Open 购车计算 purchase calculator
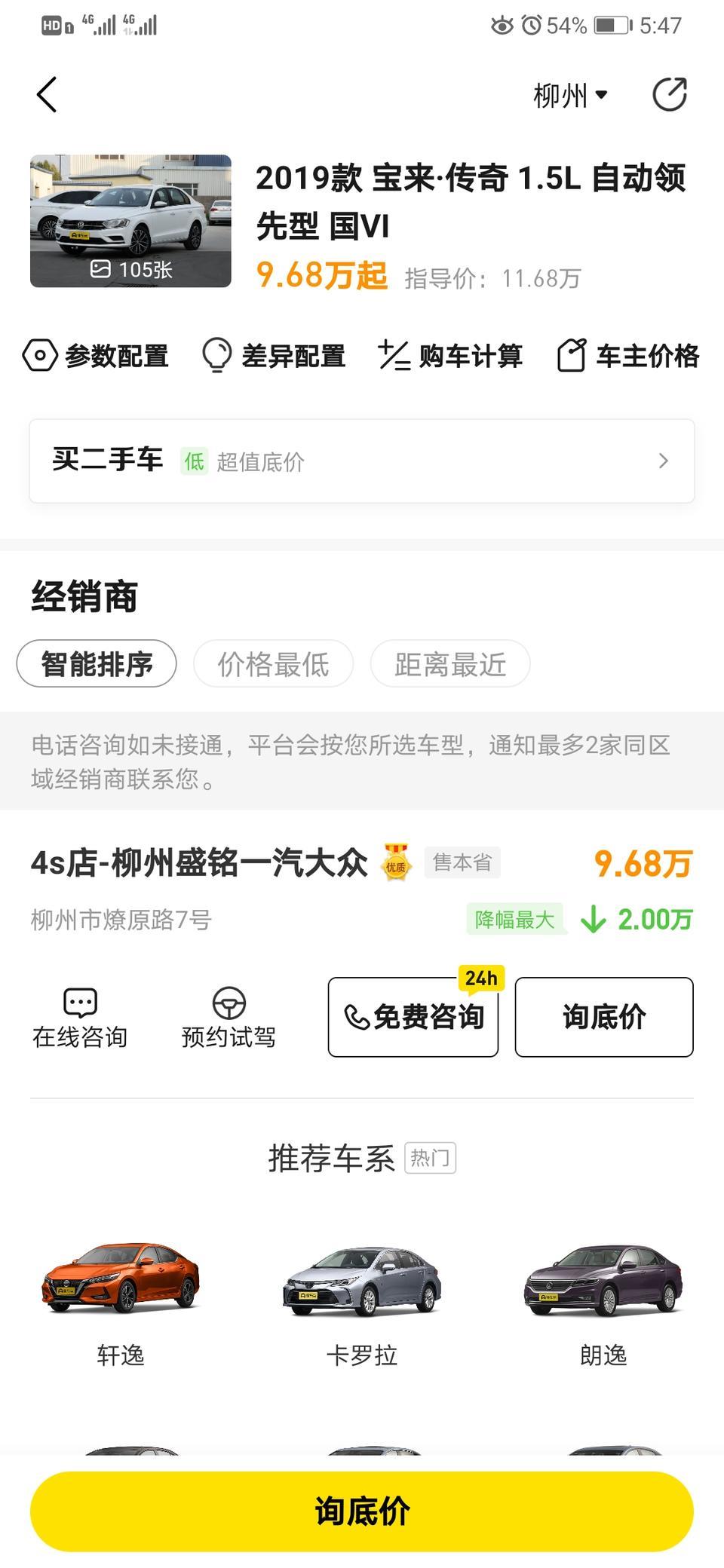The height and width of the screenshot is (1568, 724). tap(450, 356)
